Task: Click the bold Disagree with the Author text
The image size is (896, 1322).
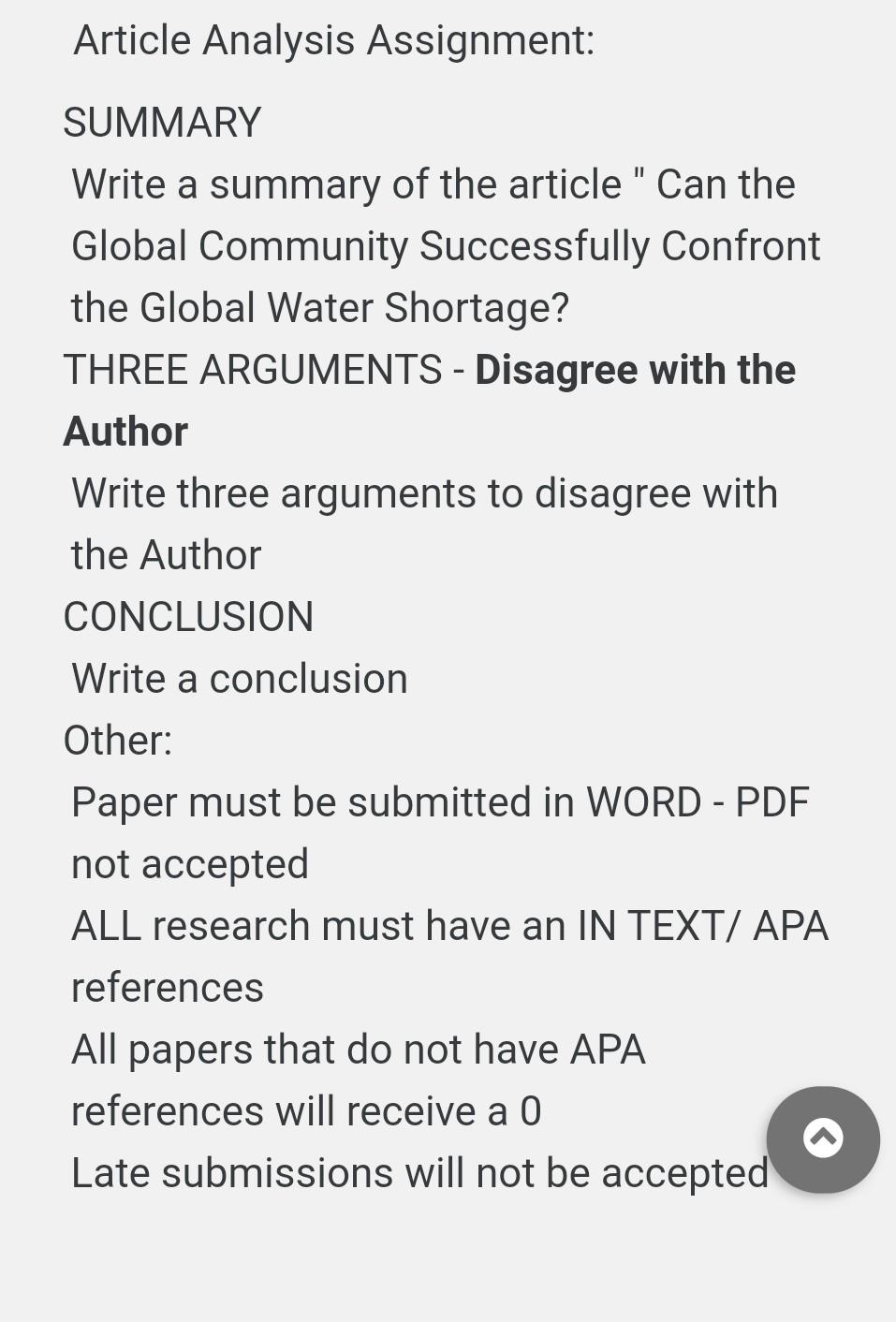Action: click(635, 369)
